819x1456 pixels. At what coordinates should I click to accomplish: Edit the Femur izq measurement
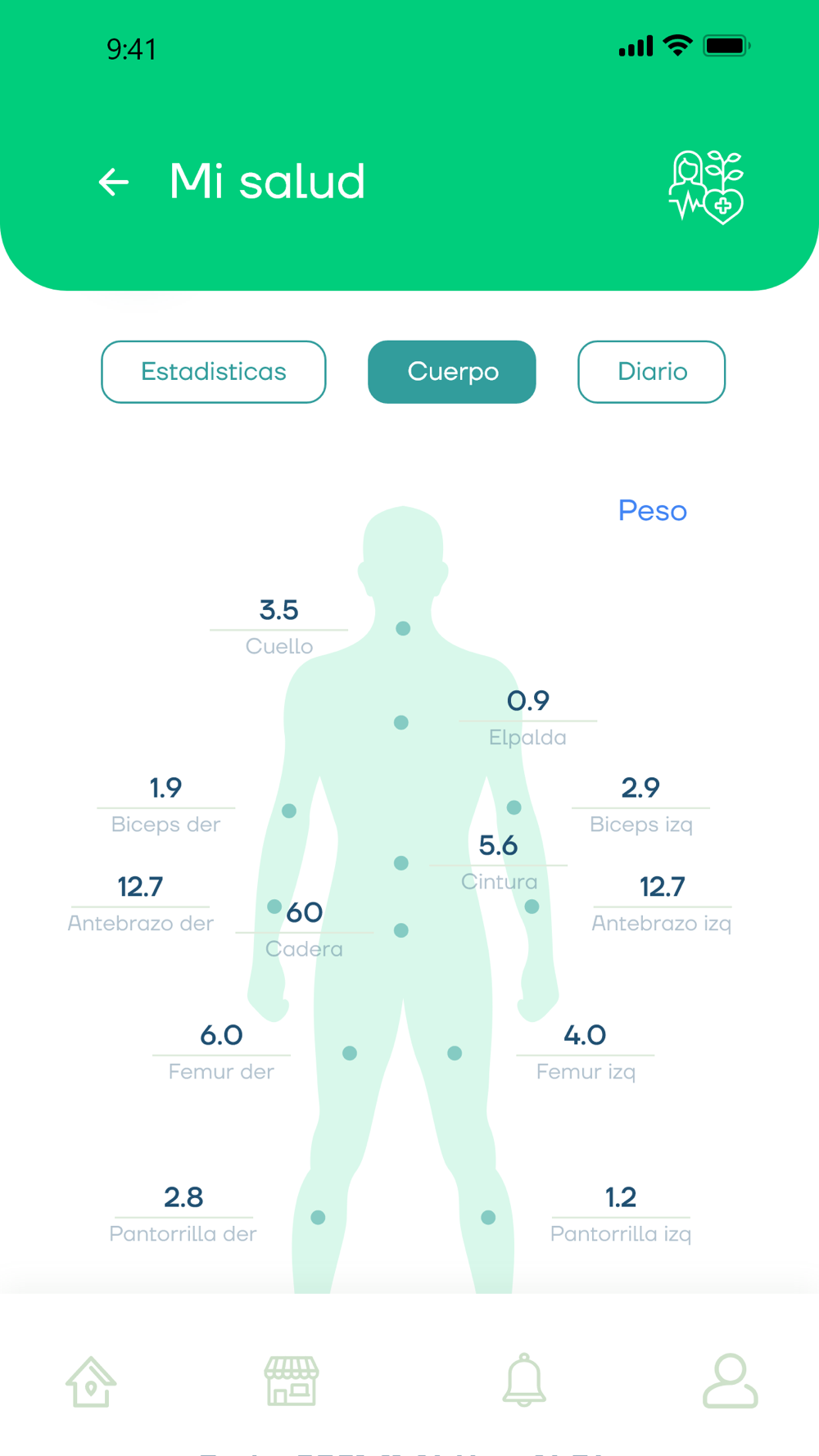(586, 1053)
